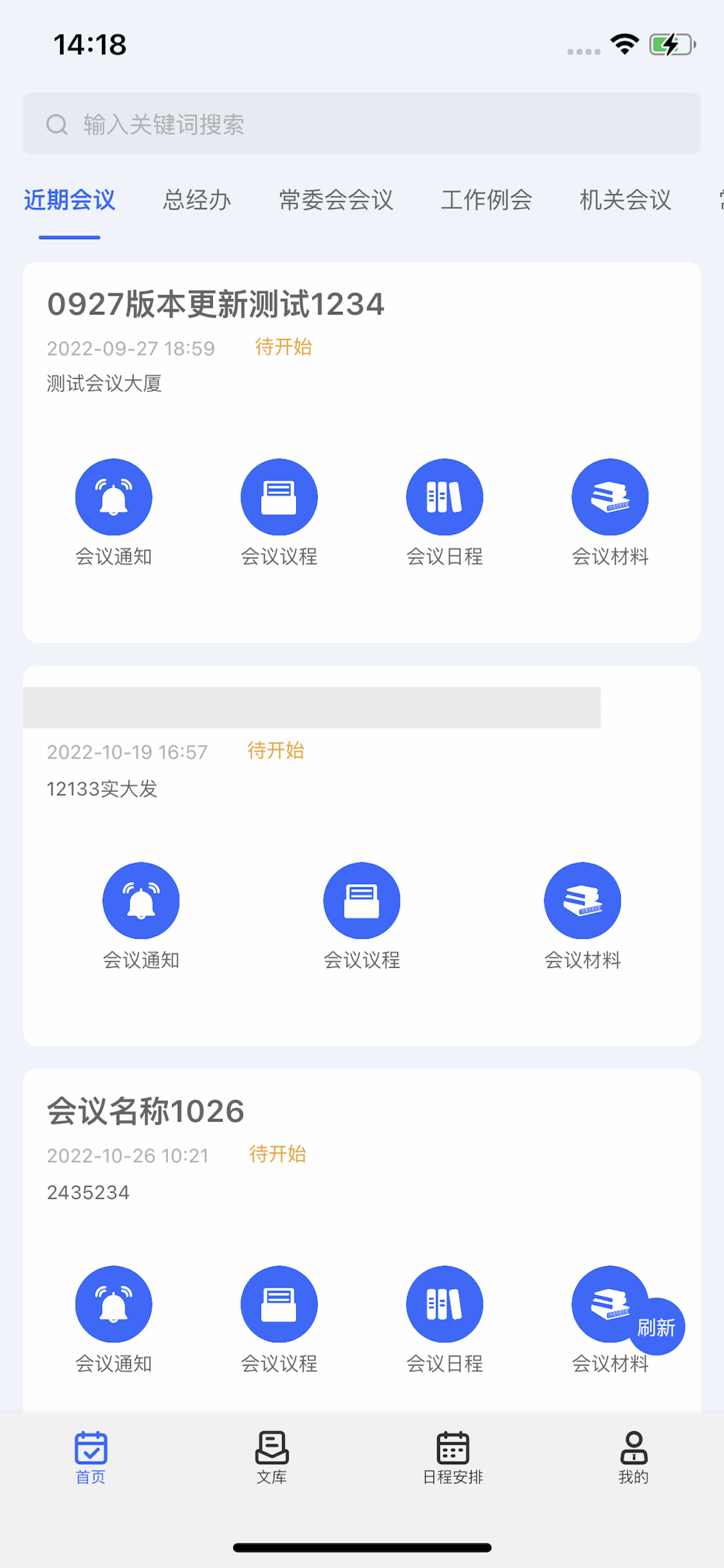
Task: Open the 我的 profile tab
Action: click(633, 1457)
